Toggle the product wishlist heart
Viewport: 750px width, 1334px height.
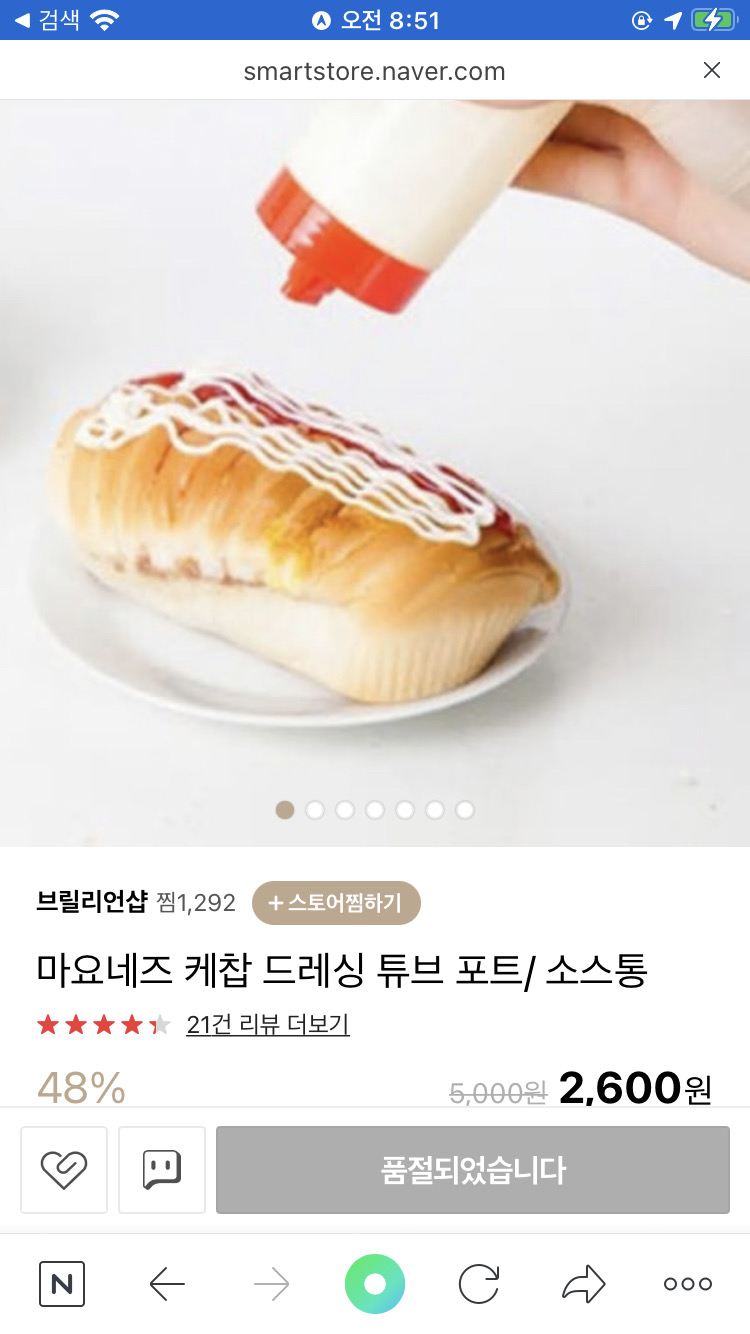tap(63, 1169)
